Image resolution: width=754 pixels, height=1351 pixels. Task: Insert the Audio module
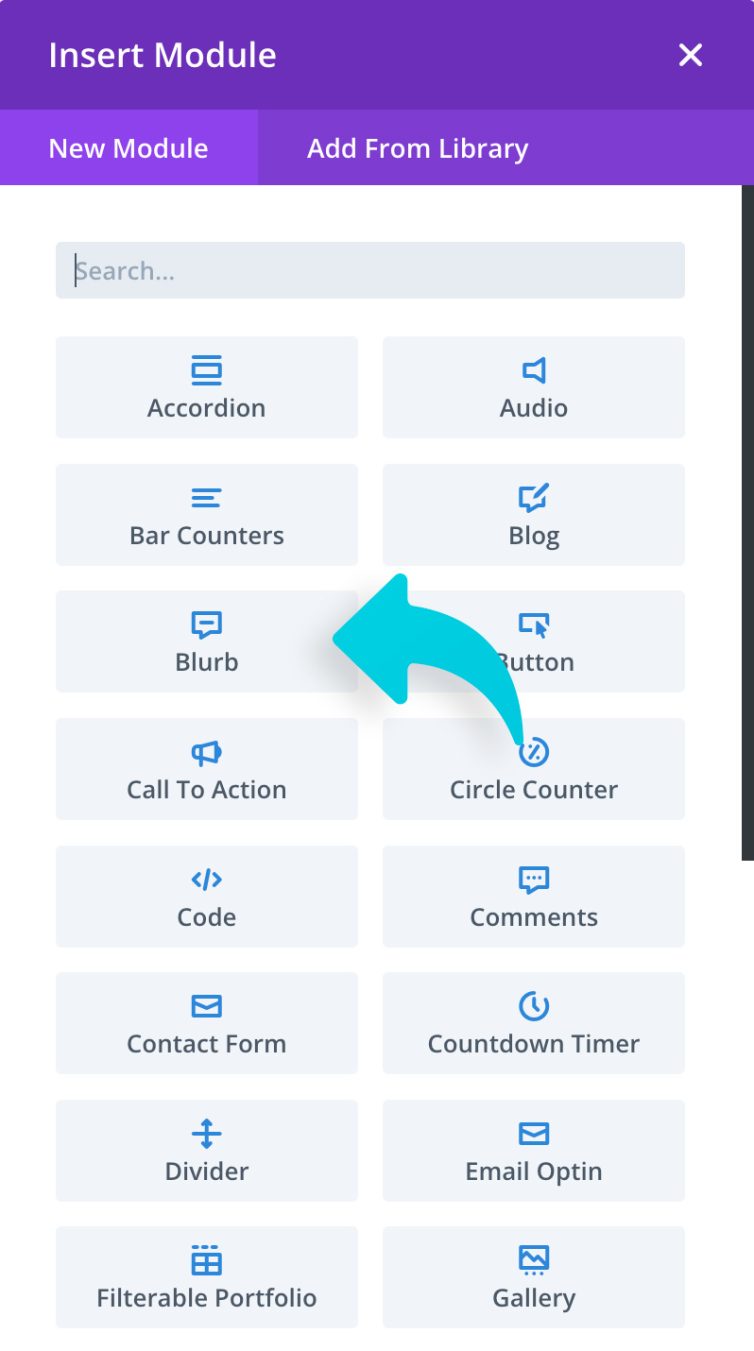(x=534, y=387)
